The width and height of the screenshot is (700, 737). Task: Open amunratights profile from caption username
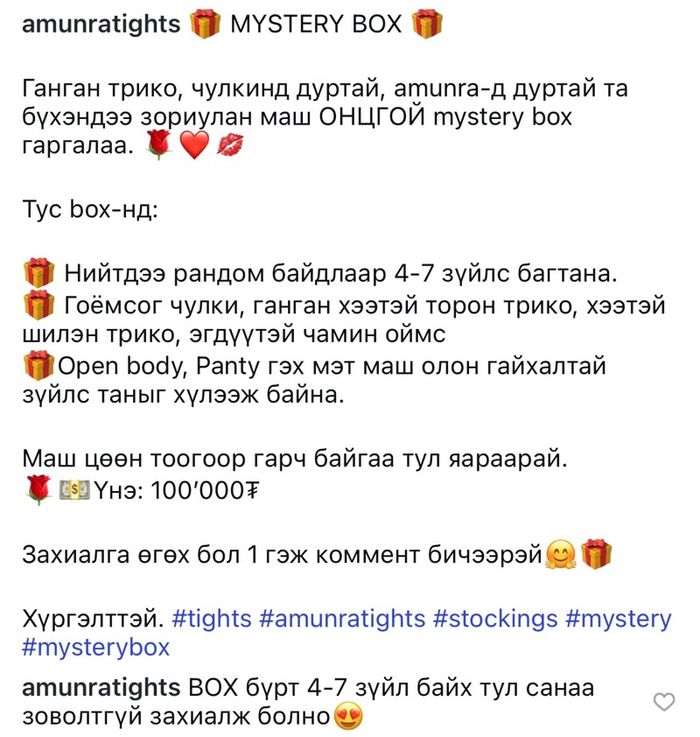click(101, 24)
